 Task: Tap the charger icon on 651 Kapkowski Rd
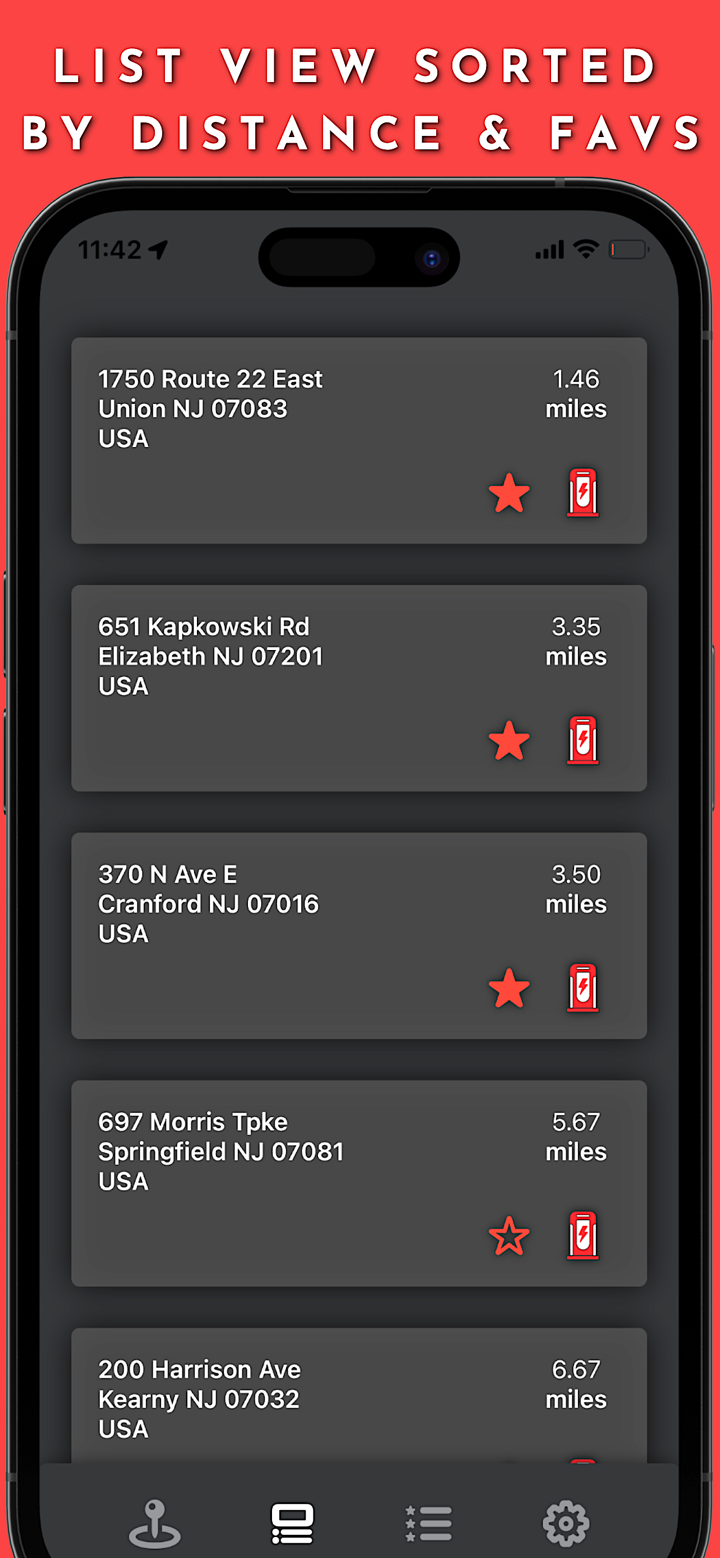pyautogui.click(x=583, y=740)
